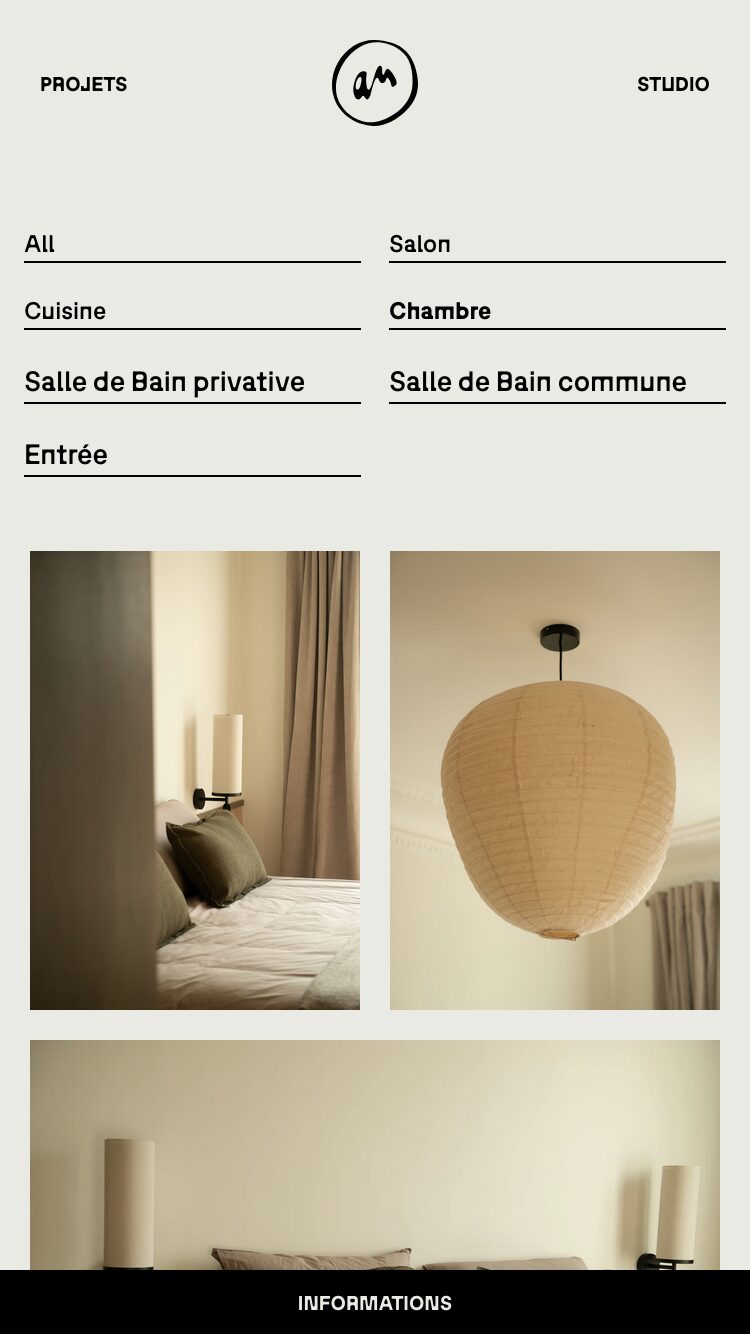Screen dimensions: 750x1334
Task: Filter by Salle de Bain privative
Action: pyautogui.click(x=165, y=382)
